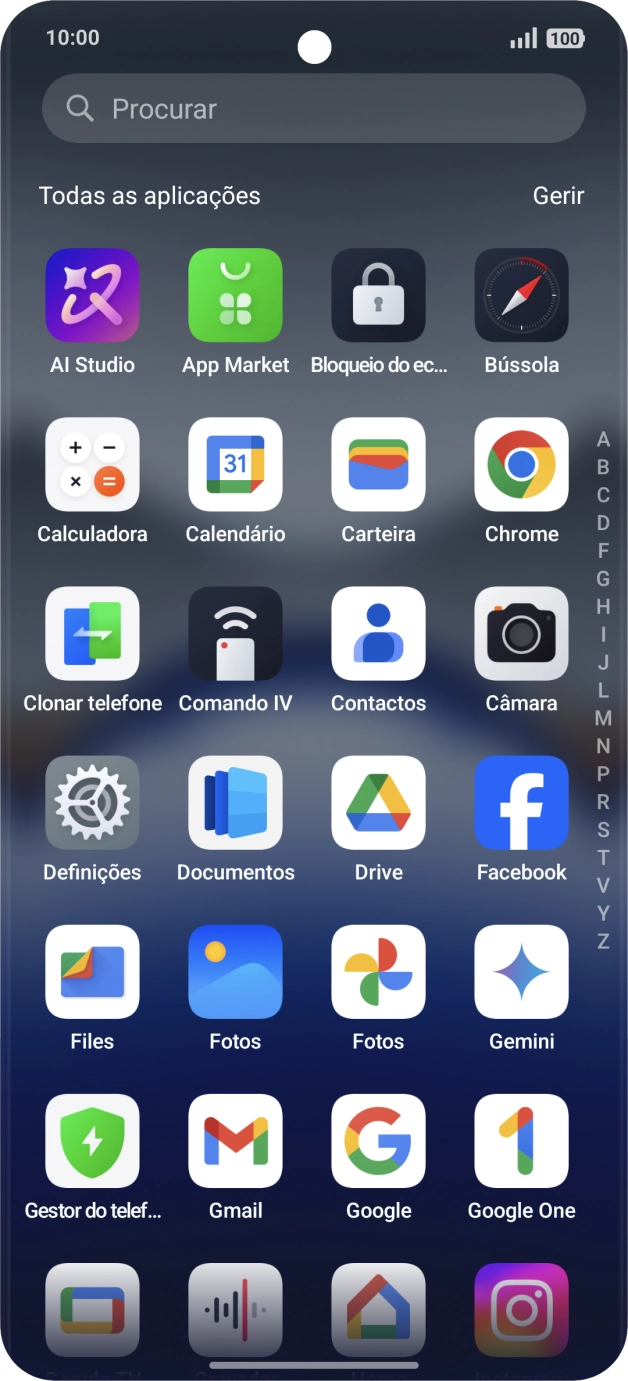Launch the Gemini app
The image size is (628, 1381).
click(521, 972)
